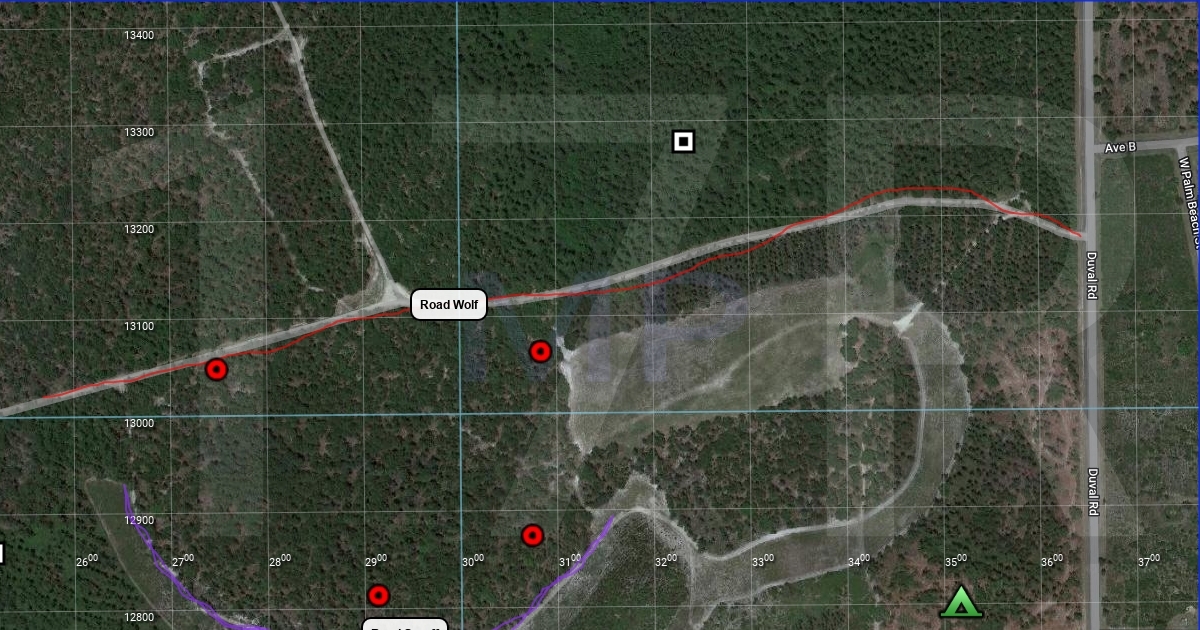
Task: Select the green tent campsite marker
Action: [961, 602]
